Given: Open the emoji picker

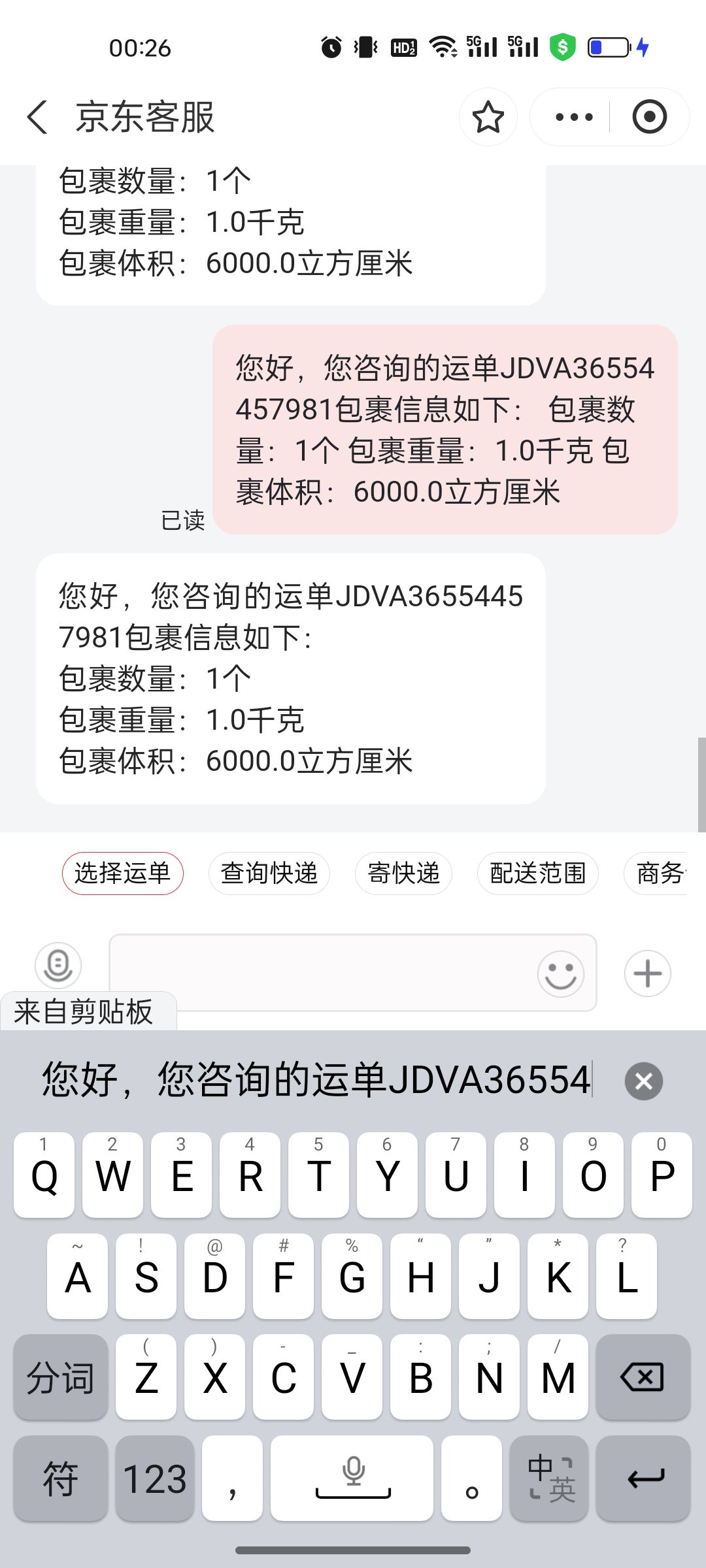Looking at the screenshot, I should point(561,973).
